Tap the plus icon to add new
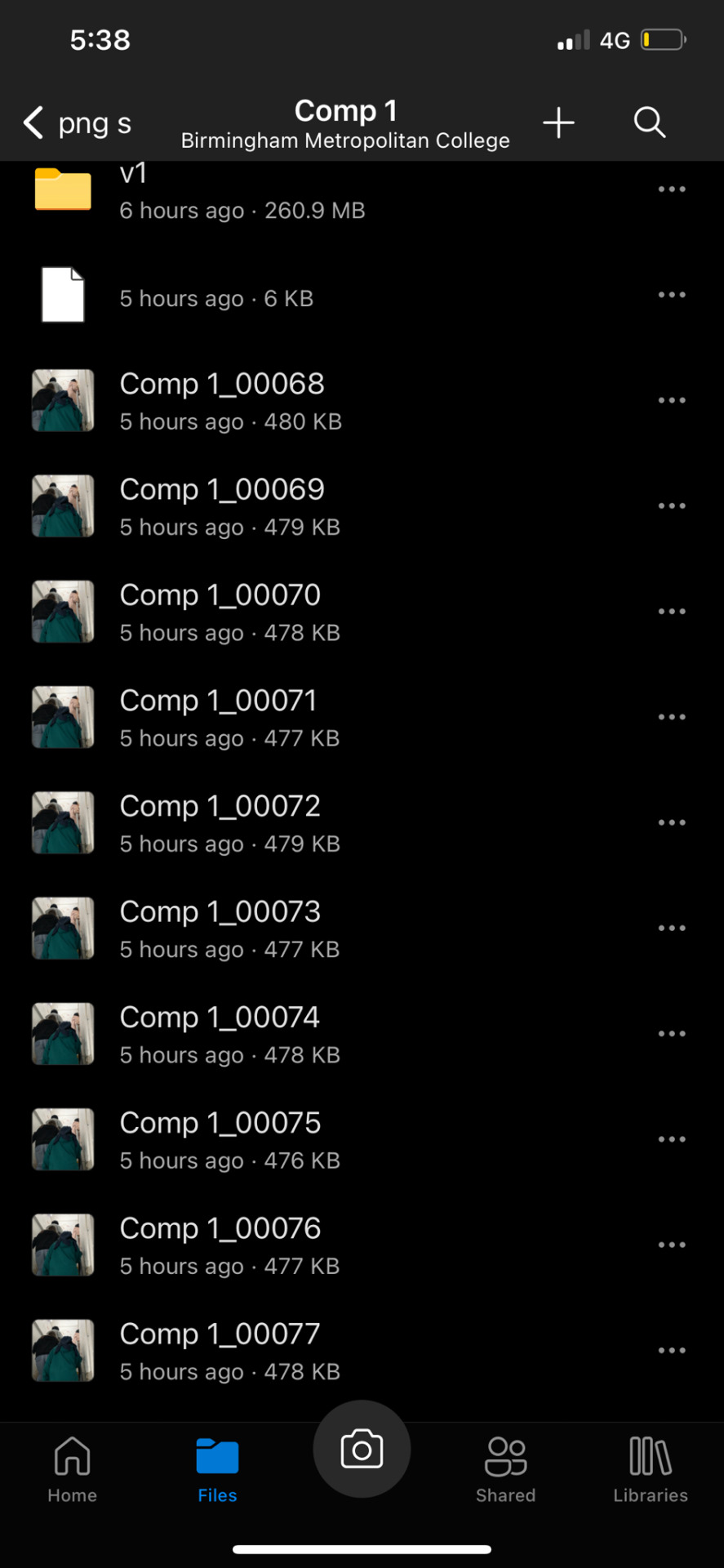724x1568 pixels. (559, 123)
